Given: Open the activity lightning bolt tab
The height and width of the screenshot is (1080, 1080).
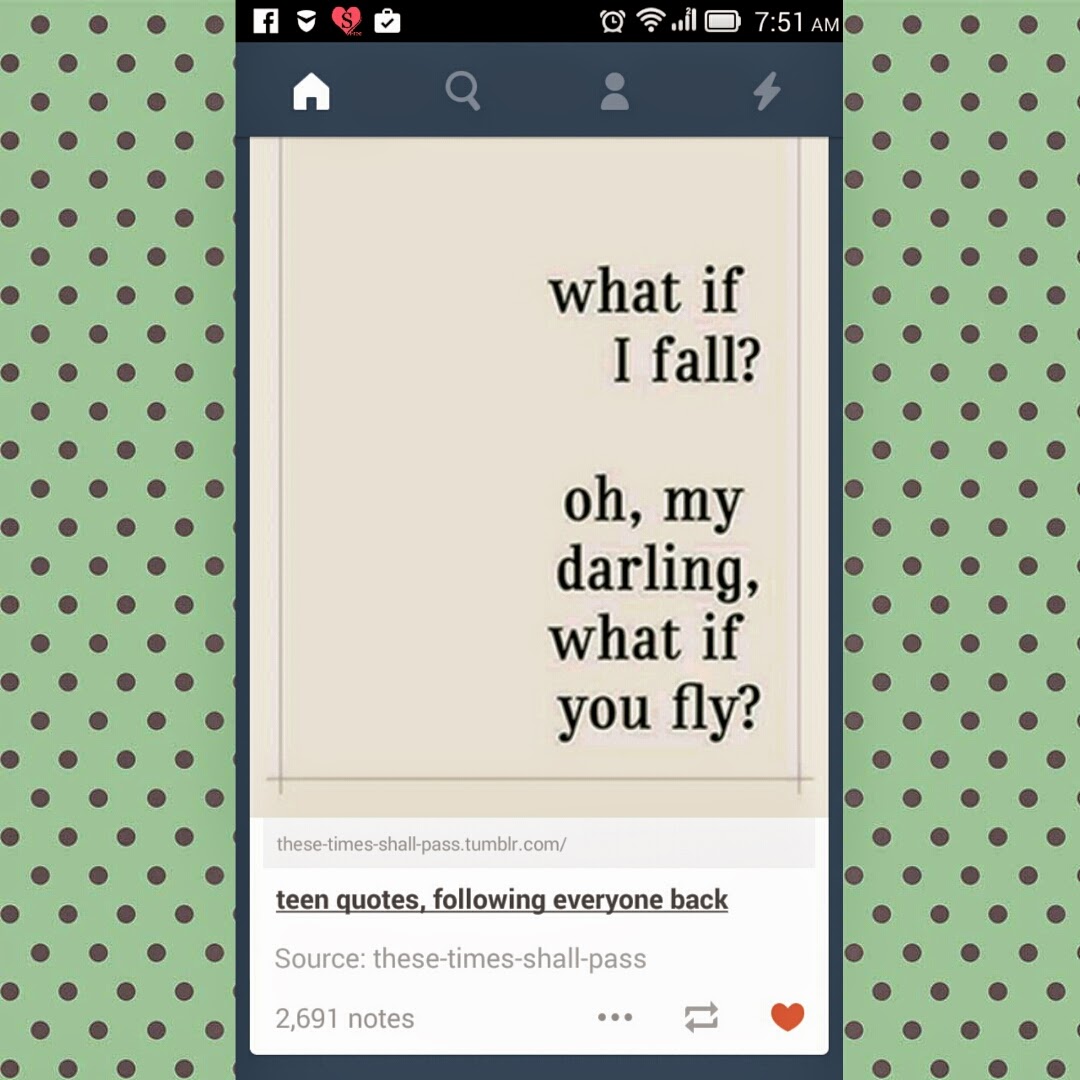Looking at the screenshot, I should click(x=766, y=92).
